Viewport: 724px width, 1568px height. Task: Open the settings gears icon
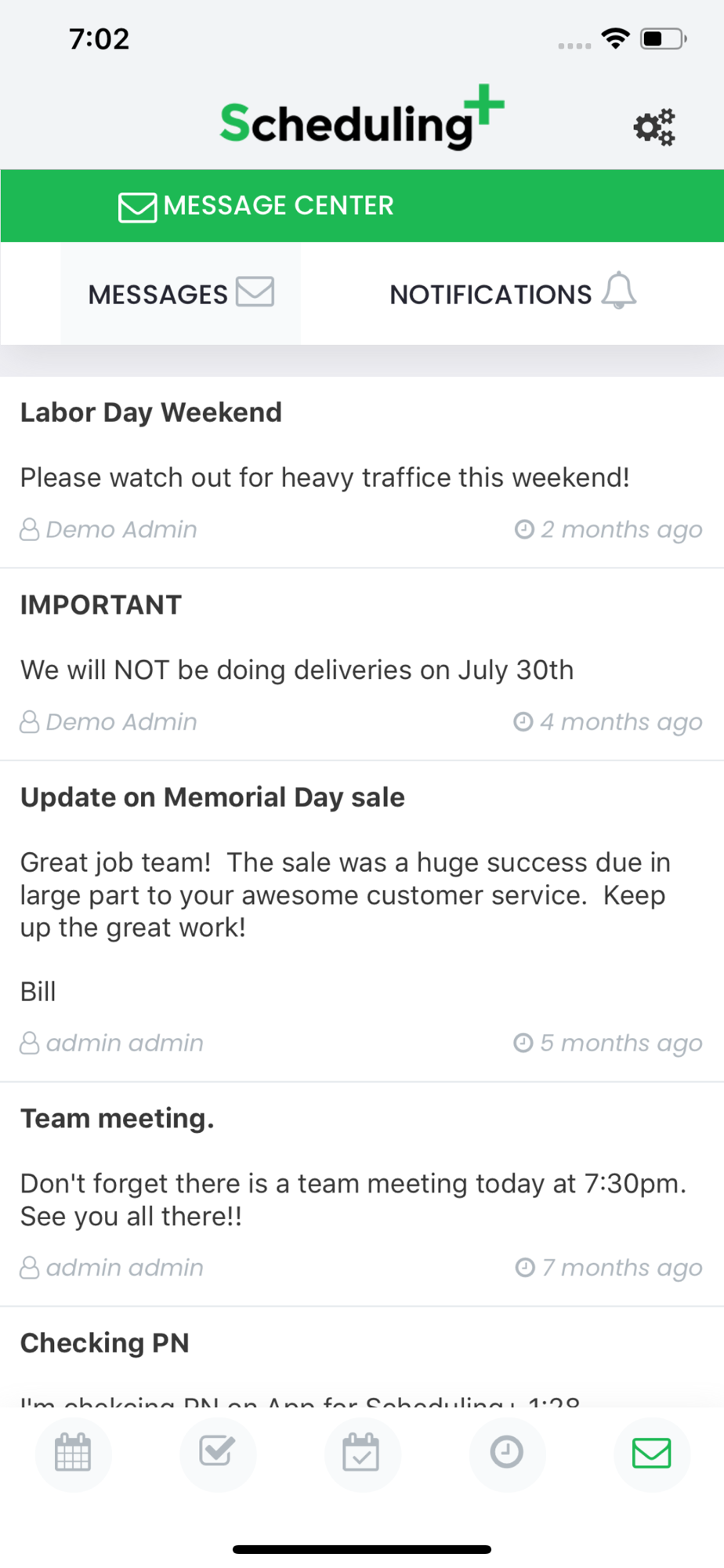point(654,127)
